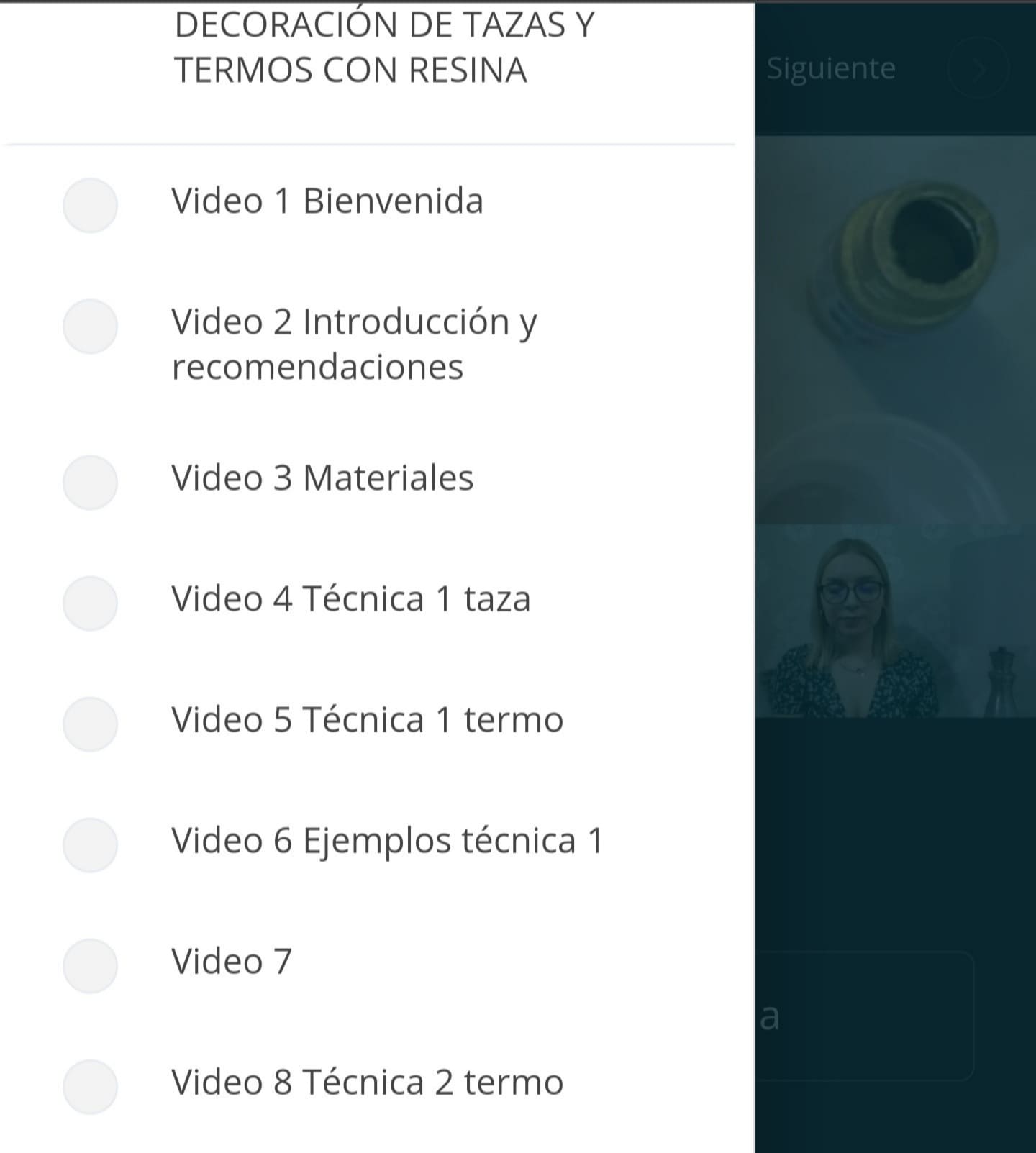Open Video 8 Técnica 2 termo
Viewport: 1036px width, 1153px height.
367,1083
